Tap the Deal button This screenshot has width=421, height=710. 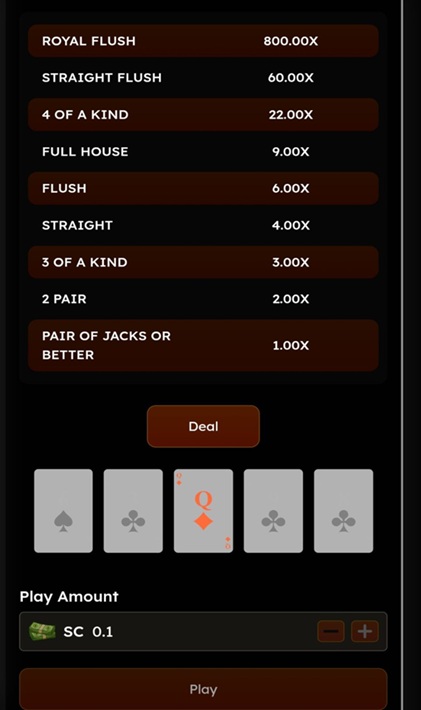(203, 426)
